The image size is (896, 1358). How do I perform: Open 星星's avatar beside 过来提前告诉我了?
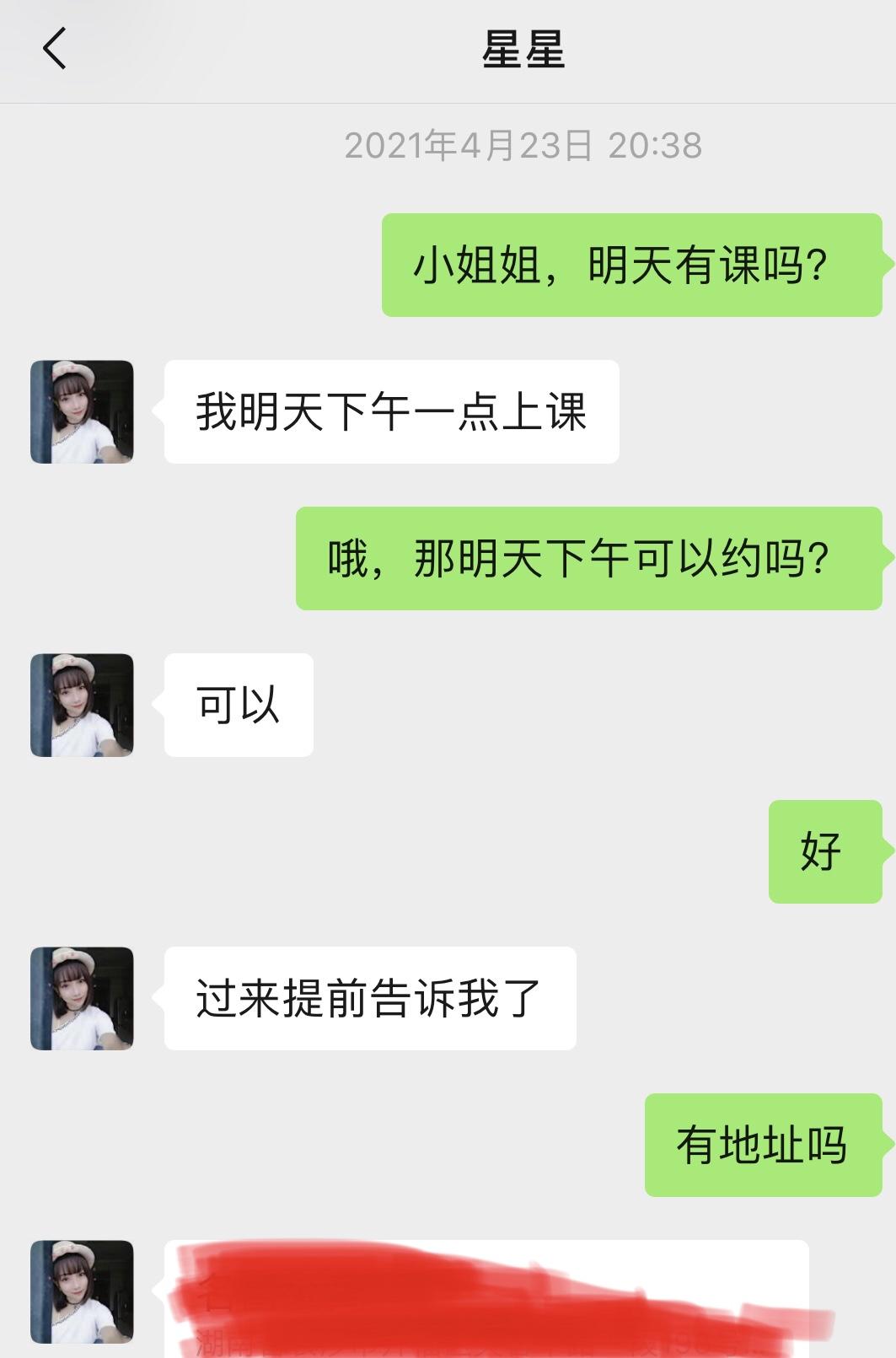(x=82, y=998)
